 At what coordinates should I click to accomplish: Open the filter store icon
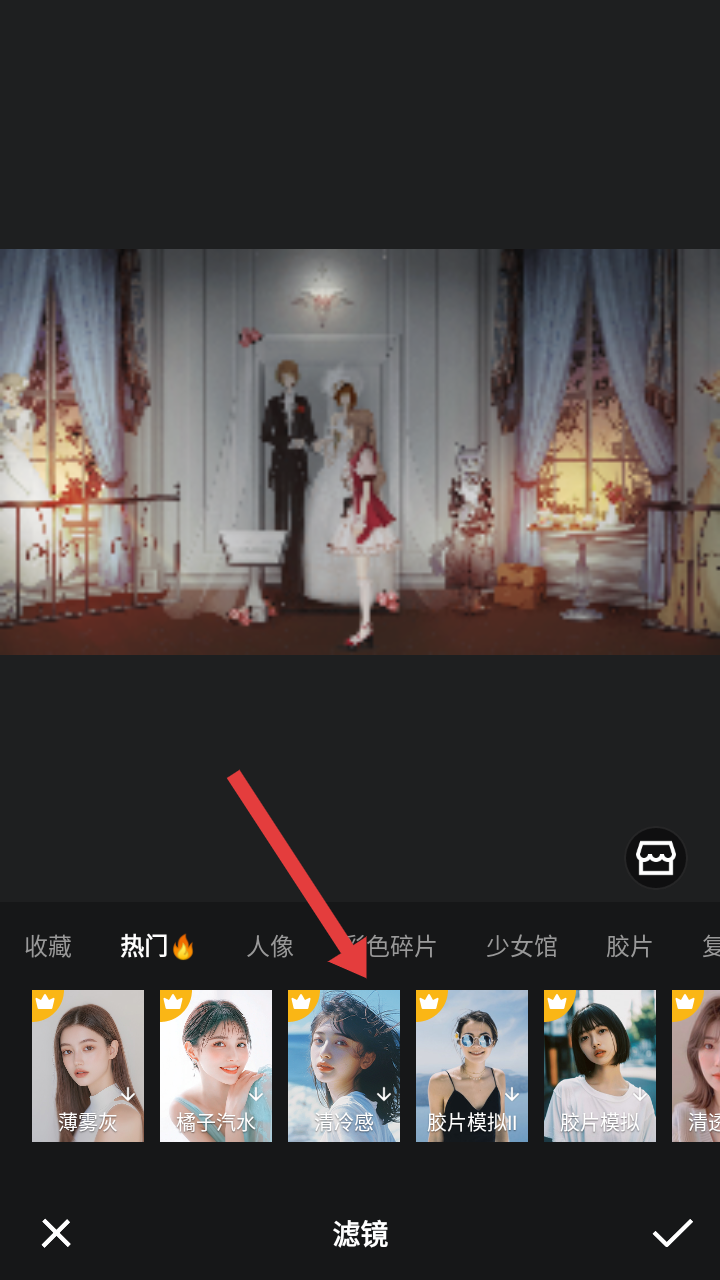(x=656, y=858)
